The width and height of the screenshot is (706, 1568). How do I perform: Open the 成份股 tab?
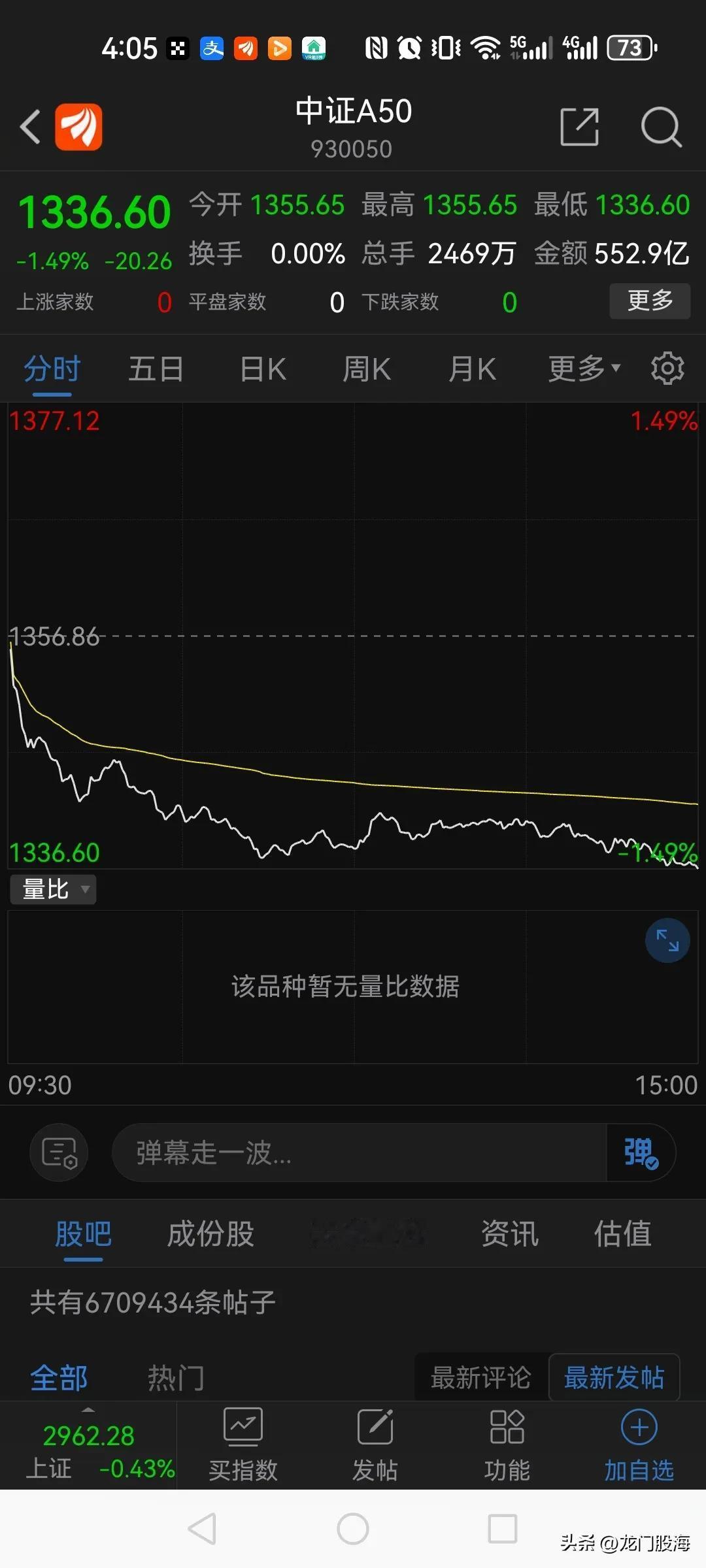click(210, 1234)
